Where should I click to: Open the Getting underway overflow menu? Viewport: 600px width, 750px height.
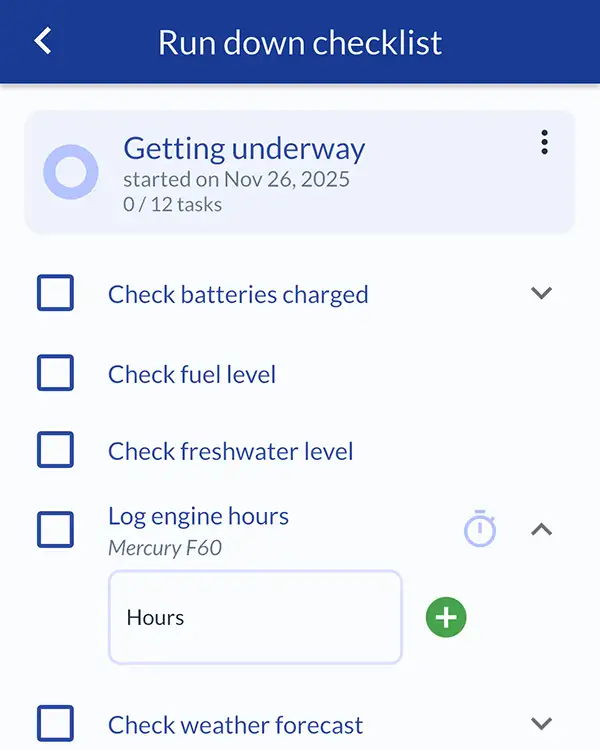tap(544, 142)
